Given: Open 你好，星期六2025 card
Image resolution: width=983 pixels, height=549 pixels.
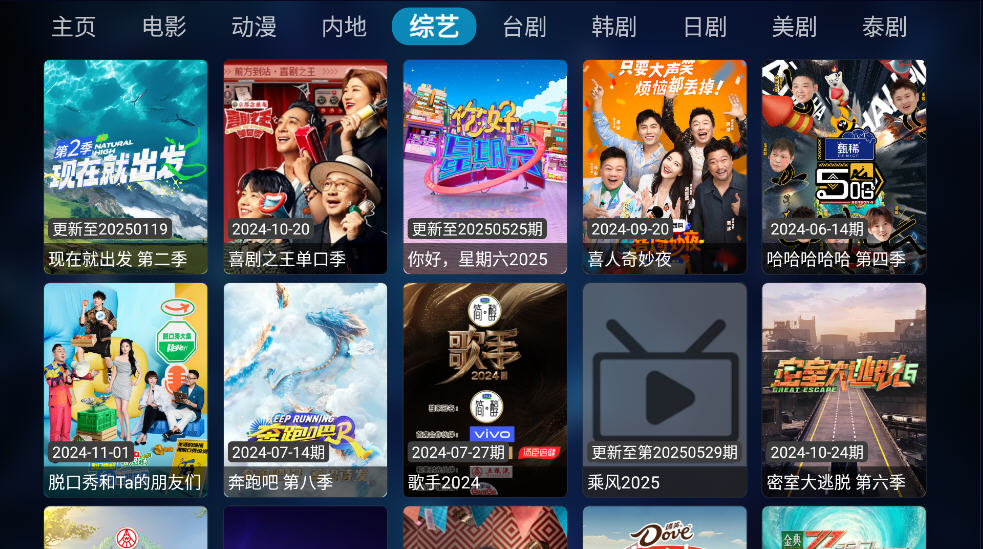Looking at the screenshot, I should [485, 166].
